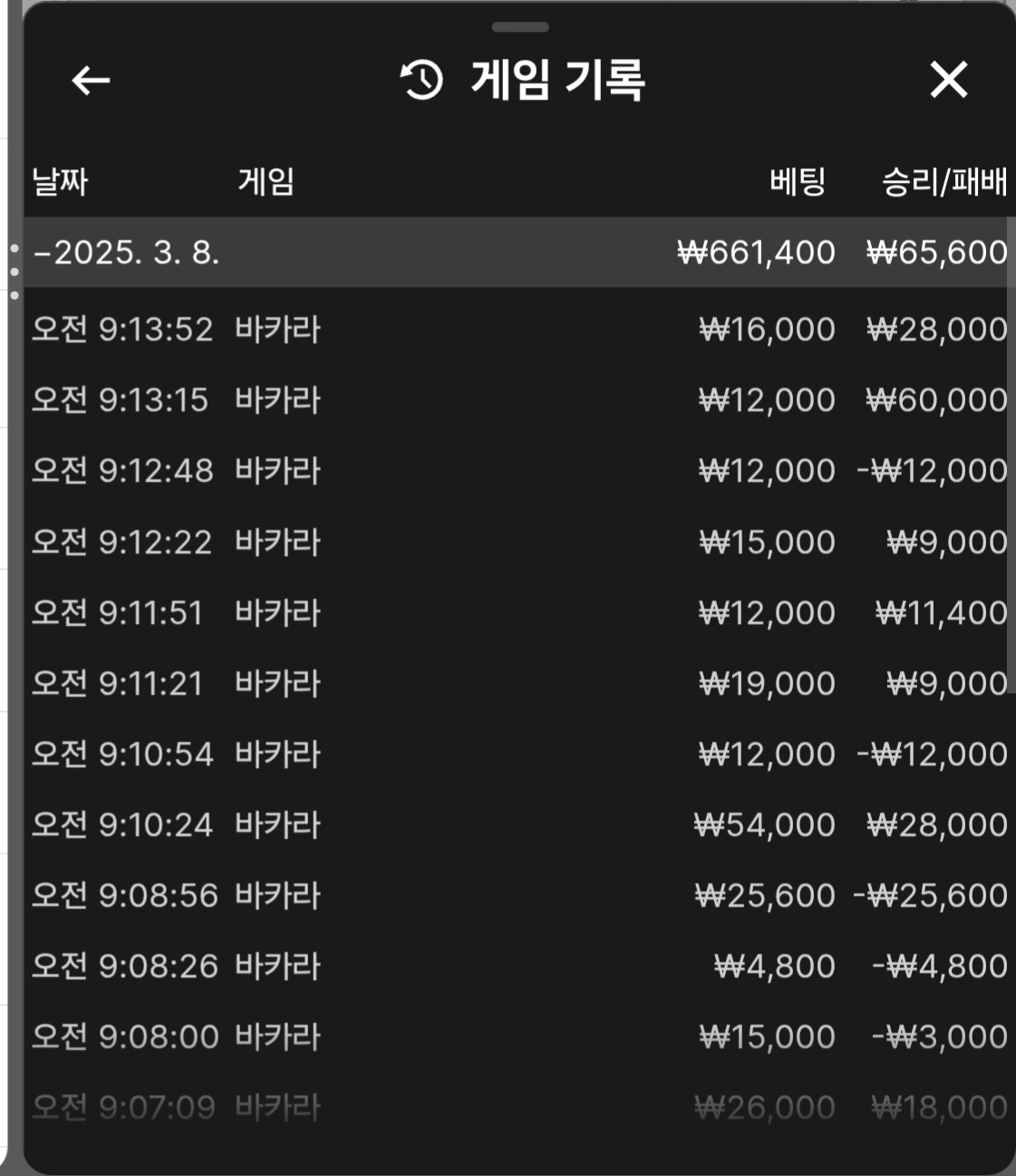Open the 오전 9:13:52 바카라 record
1016x1176 pixels.
(x=517, y=329)
